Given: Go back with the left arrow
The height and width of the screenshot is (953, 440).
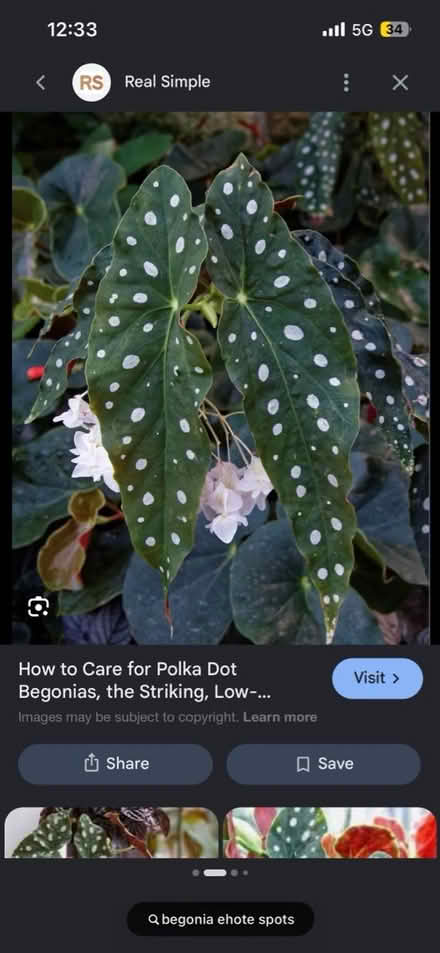Looking at the screenshot, I should tap(41, 83).
